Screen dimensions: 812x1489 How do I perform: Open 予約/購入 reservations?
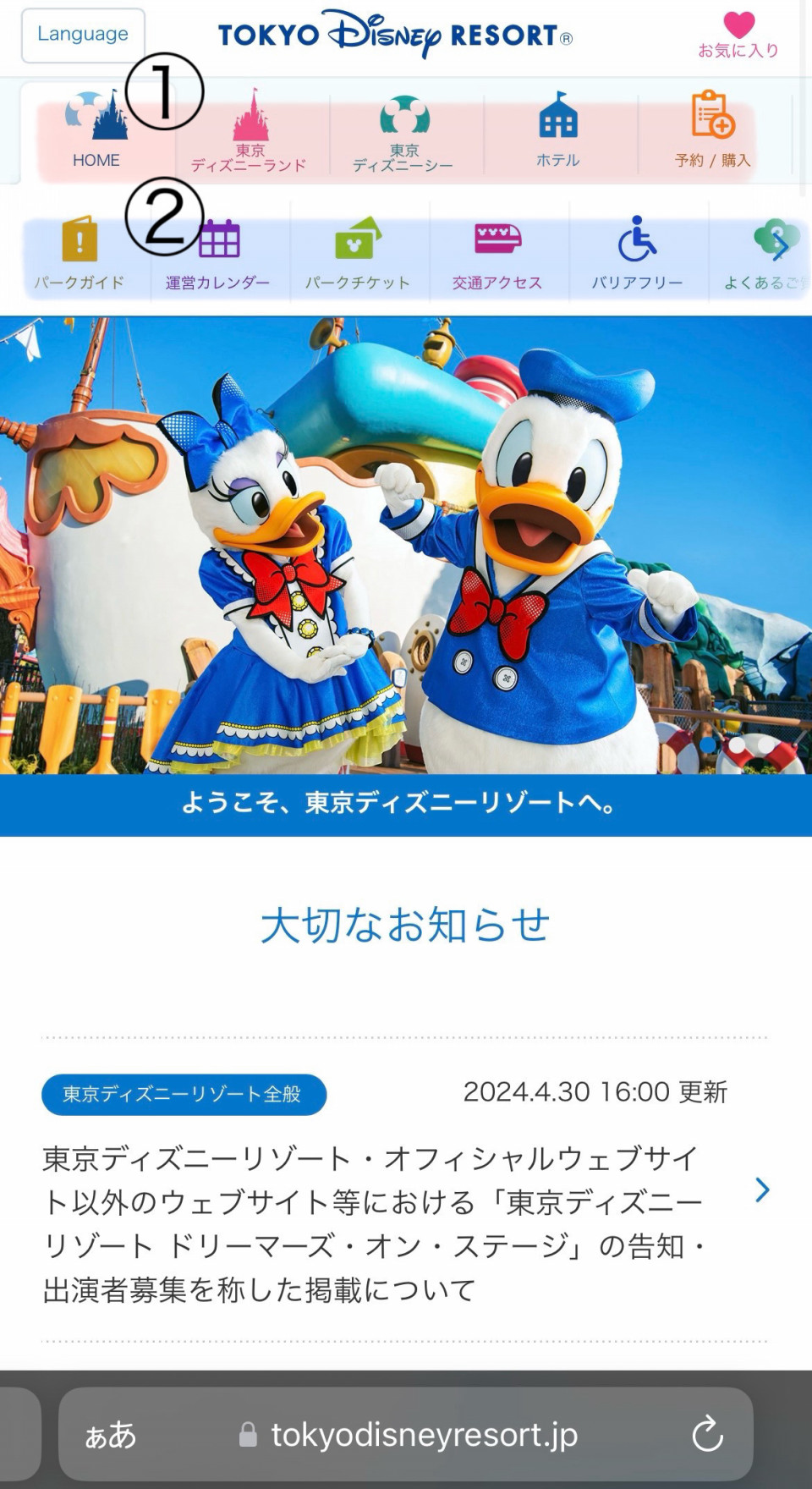tap(712, 131)
